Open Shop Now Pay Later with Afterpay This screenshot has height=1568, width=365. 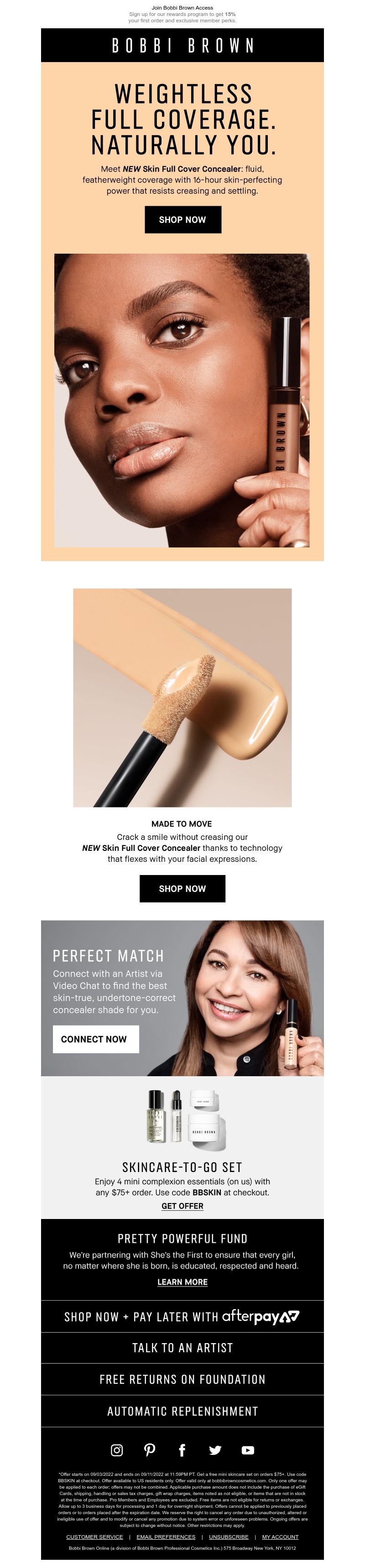[x=182, y=1317]
